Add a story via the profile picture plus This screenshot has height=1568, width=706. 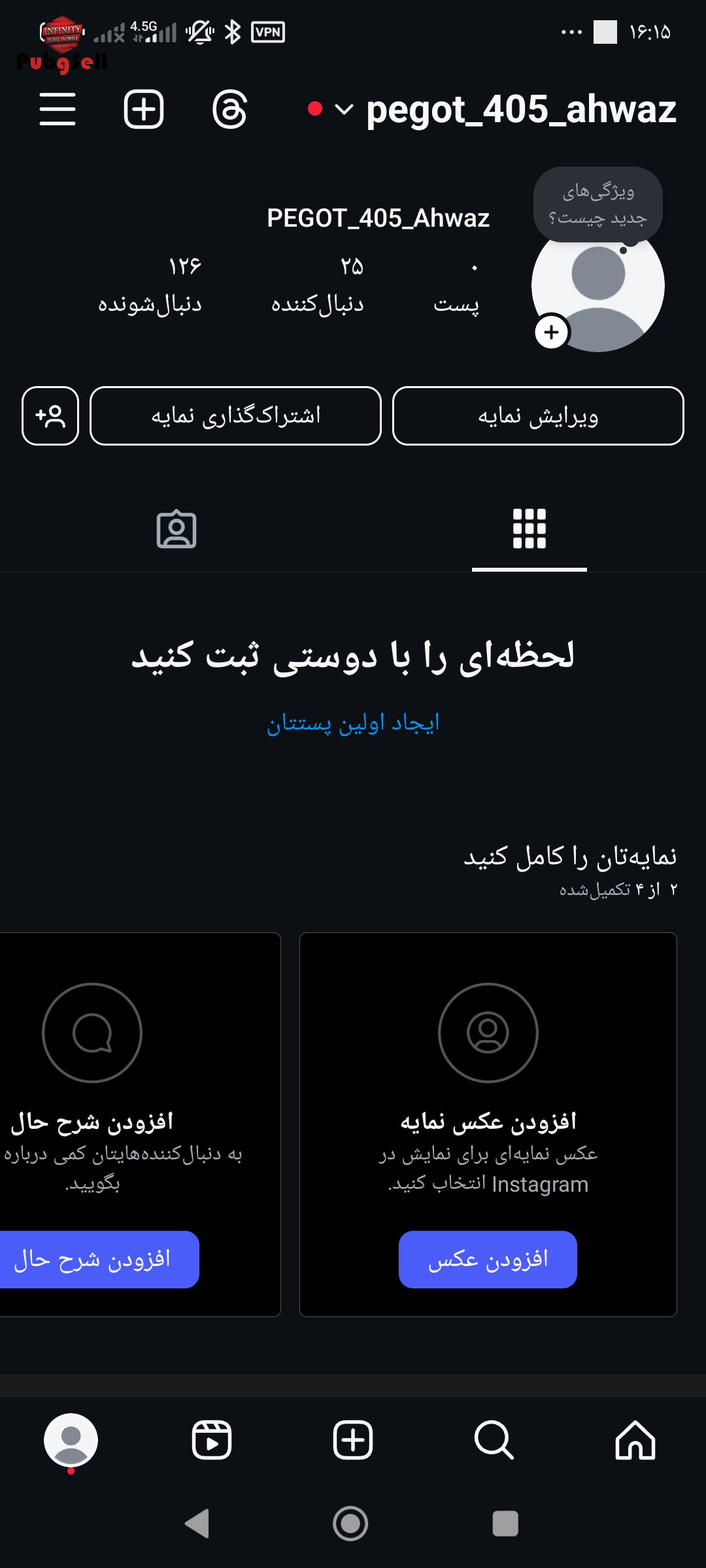pos(552,333)
